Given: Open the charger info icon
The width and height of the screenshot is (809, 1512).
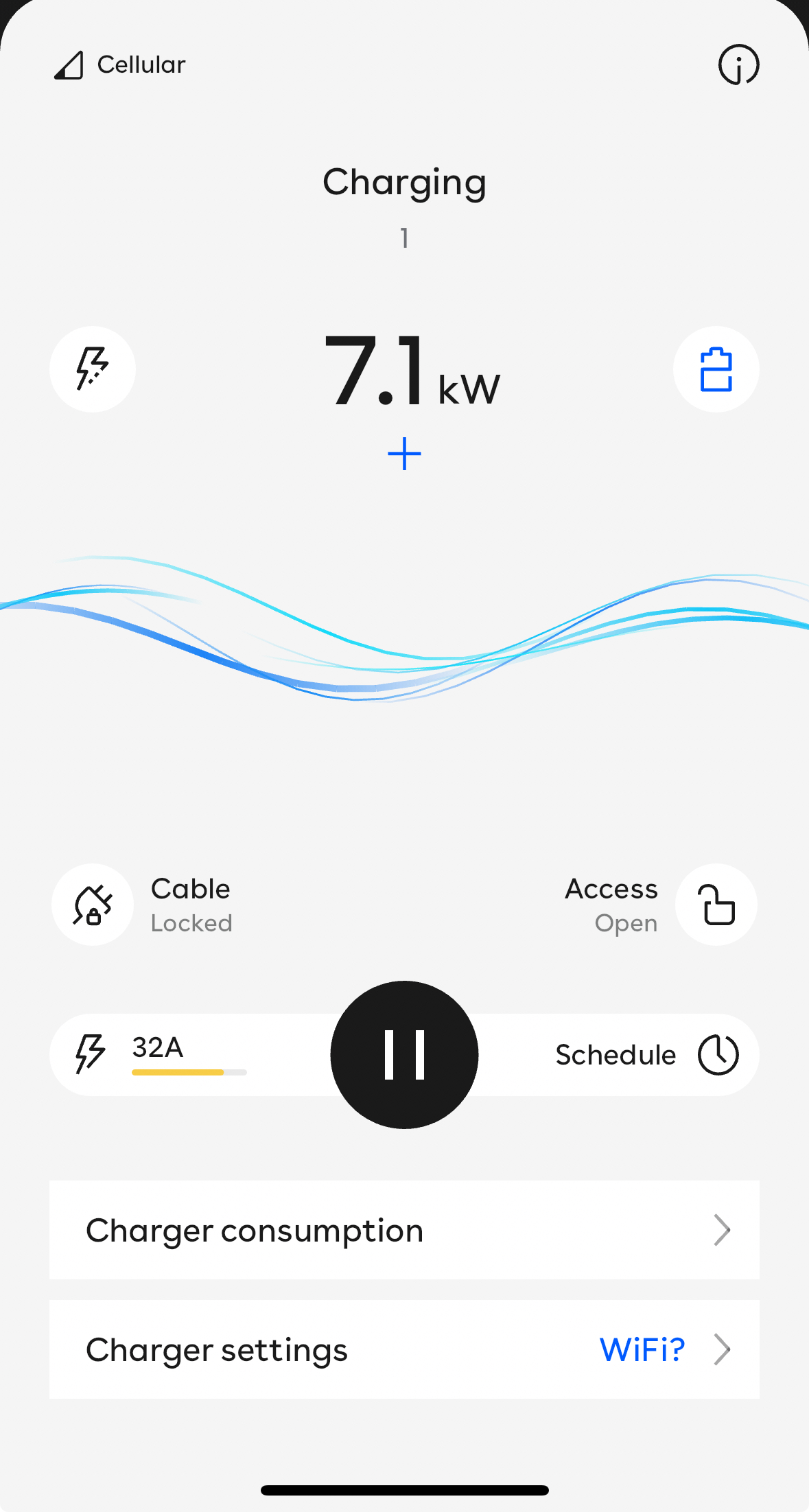Looking at the screenshot, I should (x=738, y=65).
